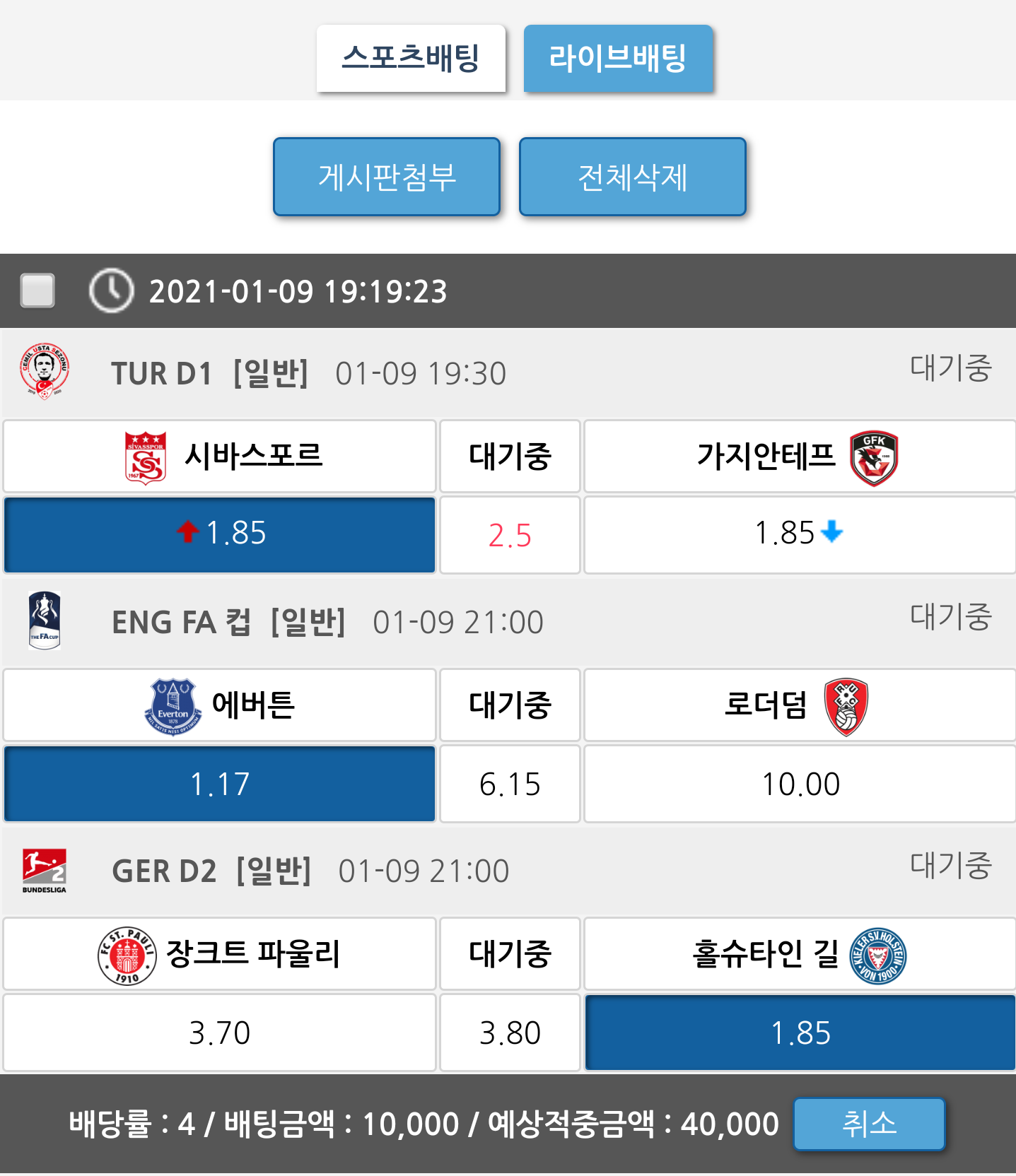The width and height of the screenshot is (1016, 1176).
Task: Cancel the bet with 취소
Action: [869, 1123]
